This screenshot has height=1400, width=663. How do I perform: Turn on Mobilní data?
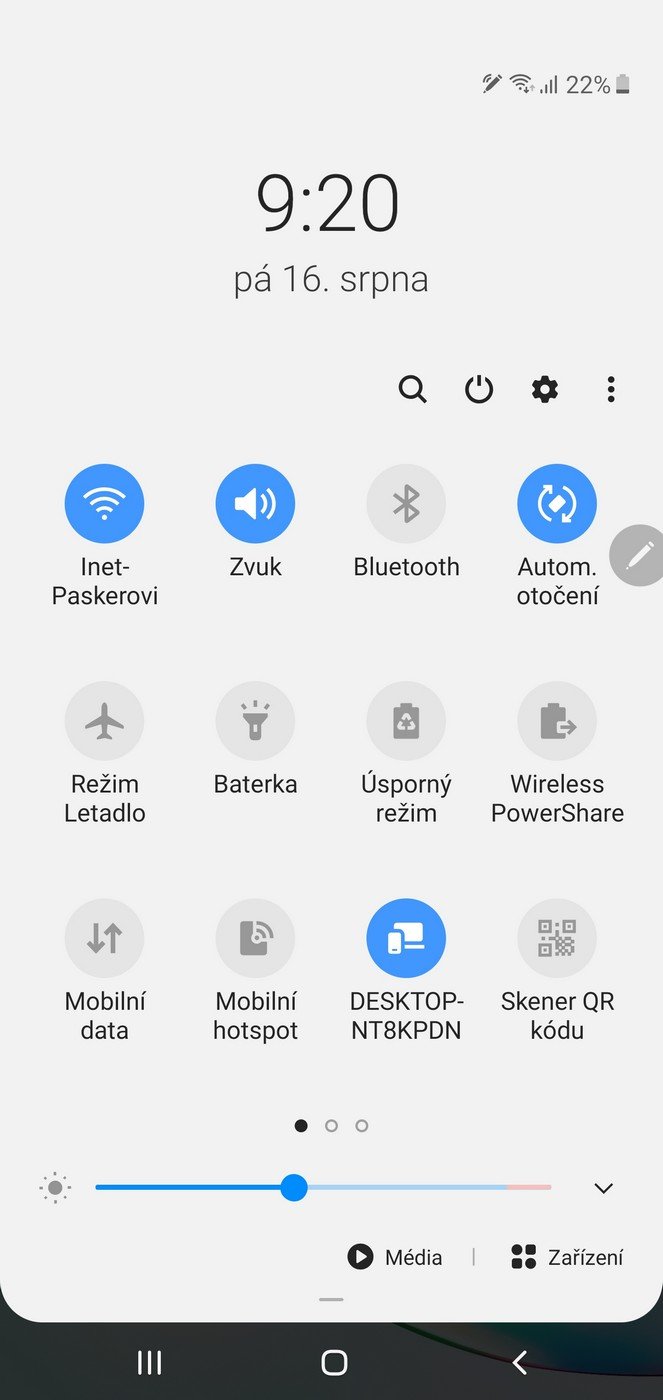(104, 938)
